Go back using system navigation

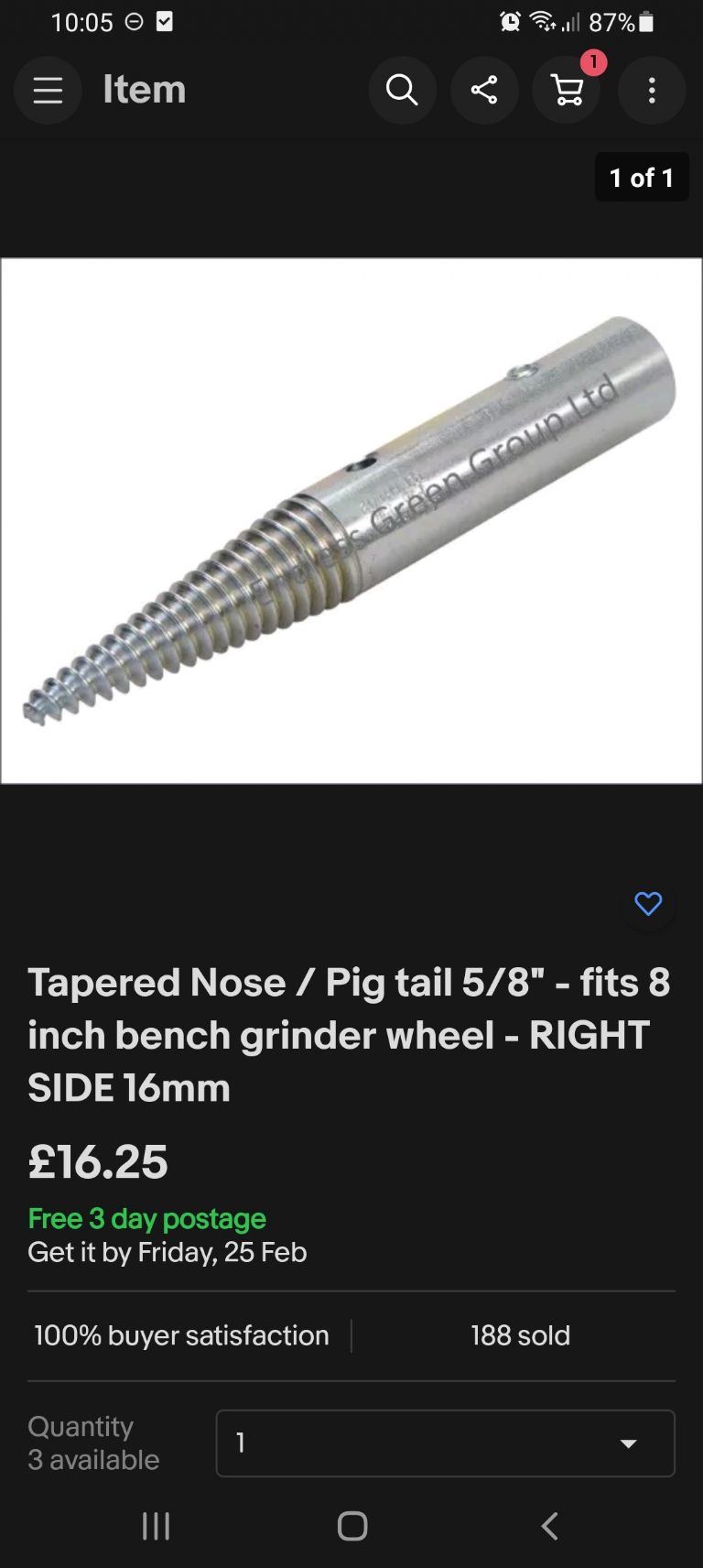pyautogui.click(x=549, y=1526)
